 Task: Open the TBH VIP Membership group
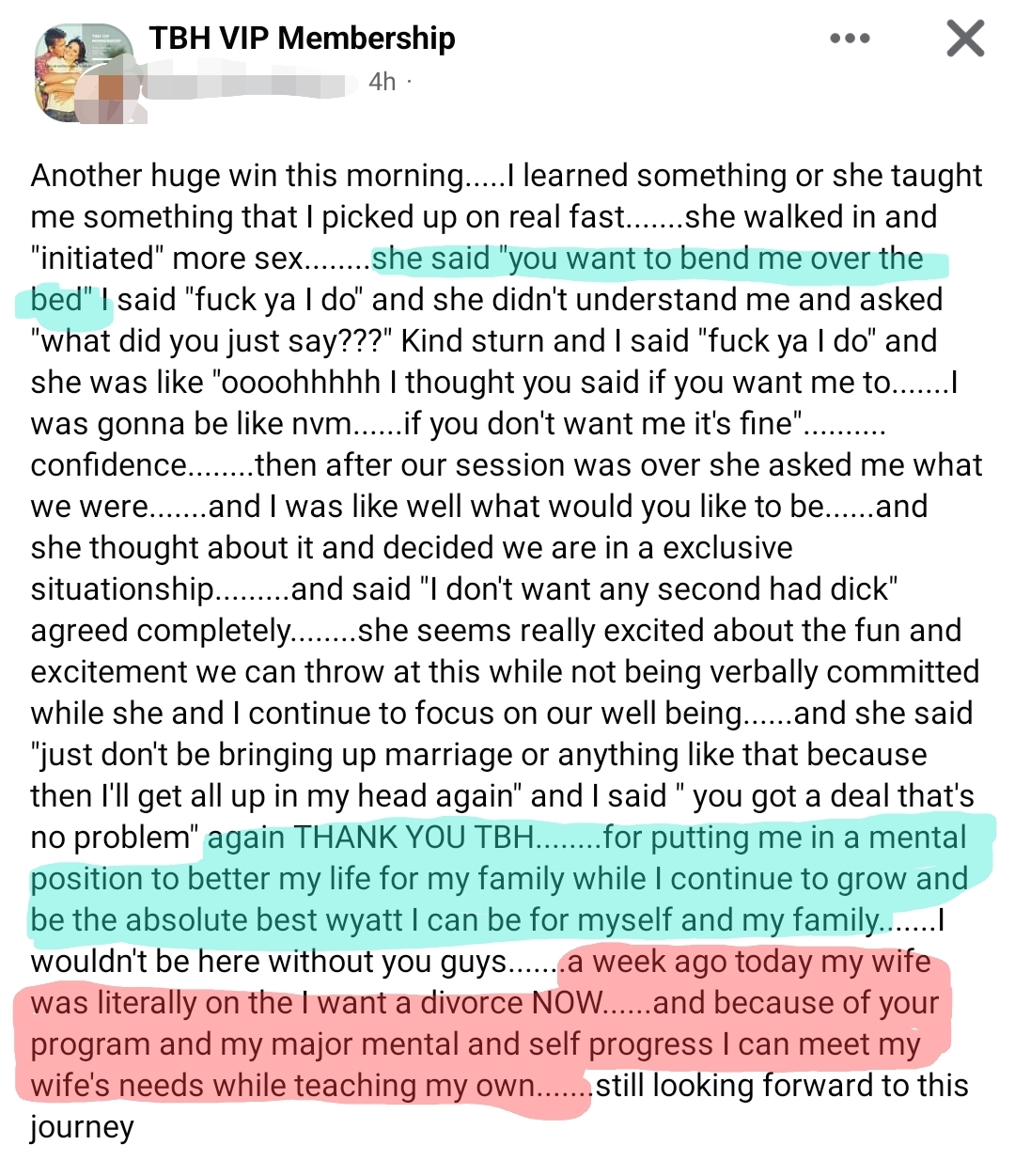pos(302,38)
